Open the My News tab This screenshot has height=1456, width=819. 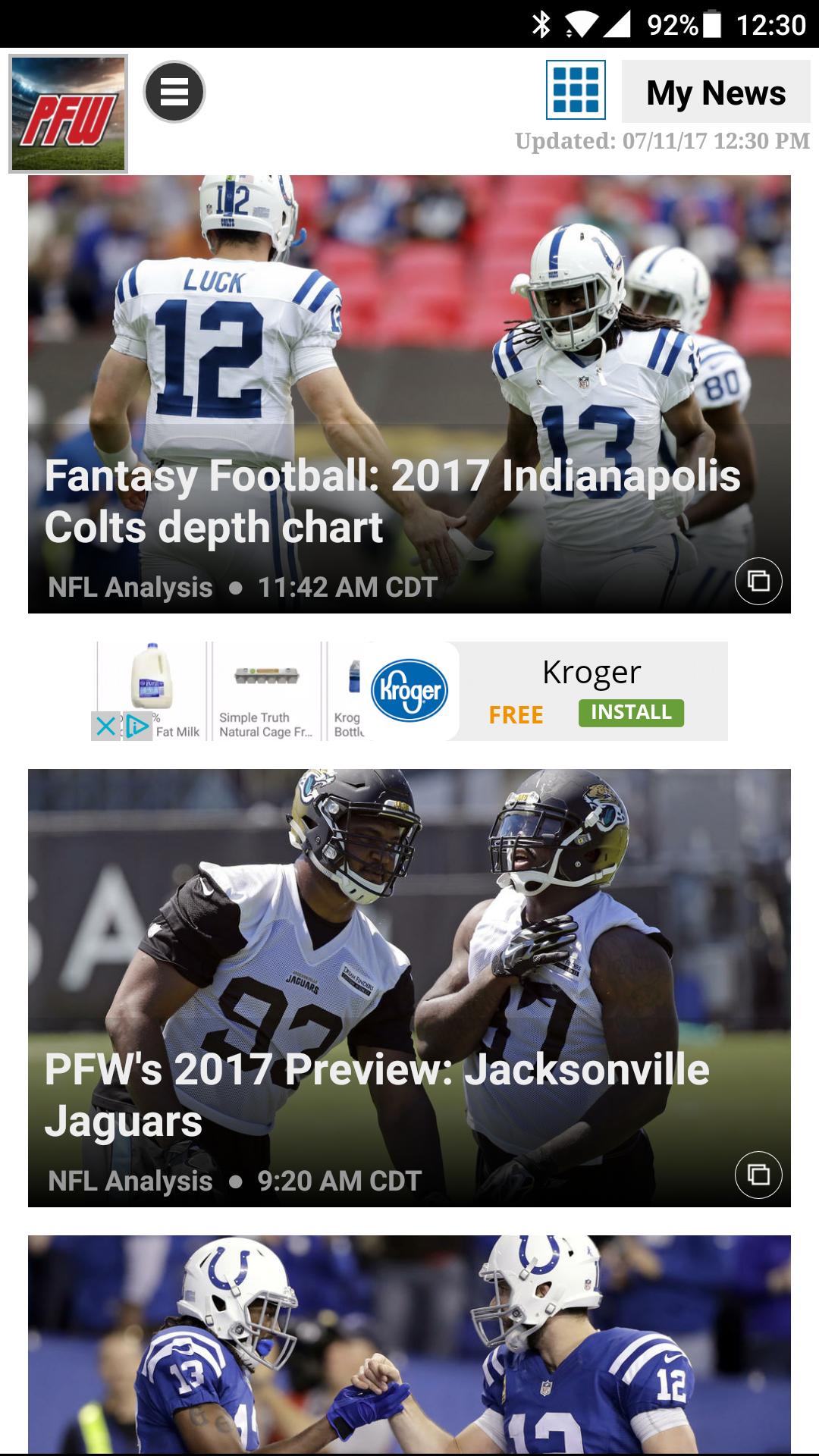pos(716,92)
